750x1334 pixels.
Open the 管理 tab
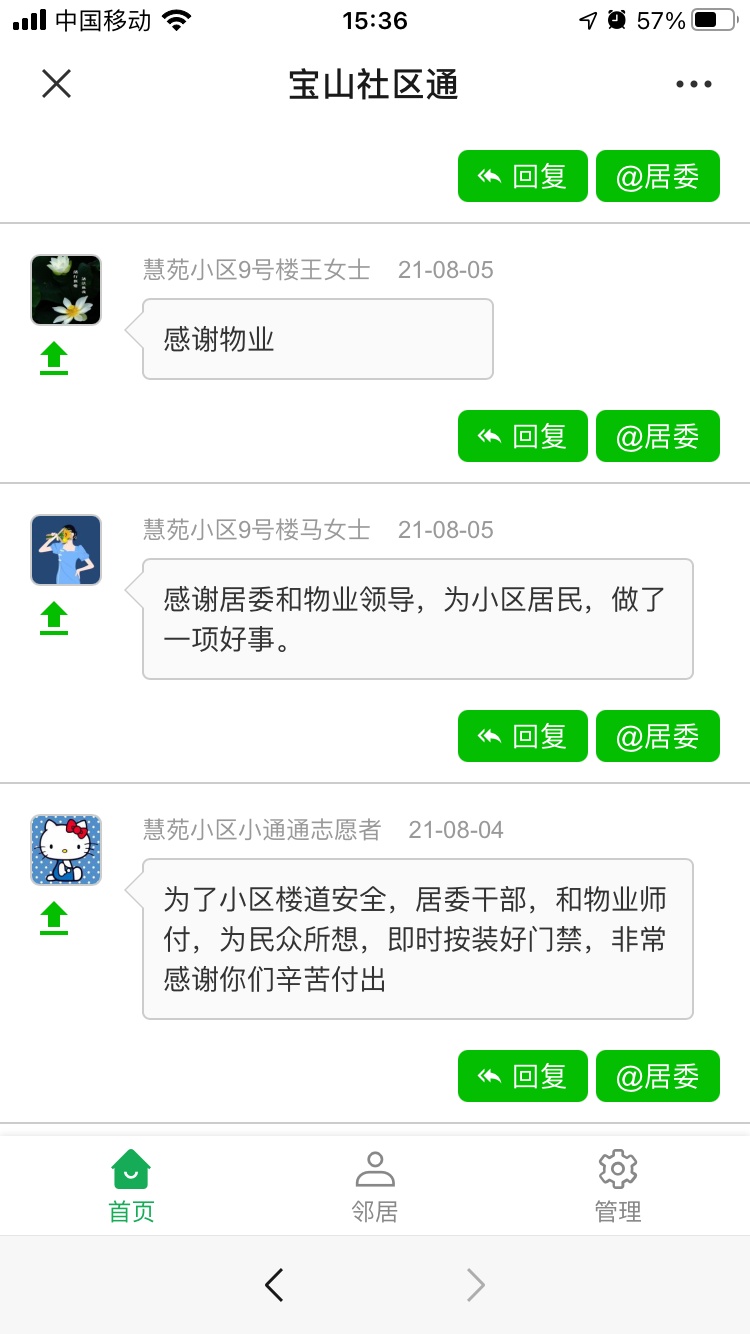pyautogui.click(x=618, y=1186)
